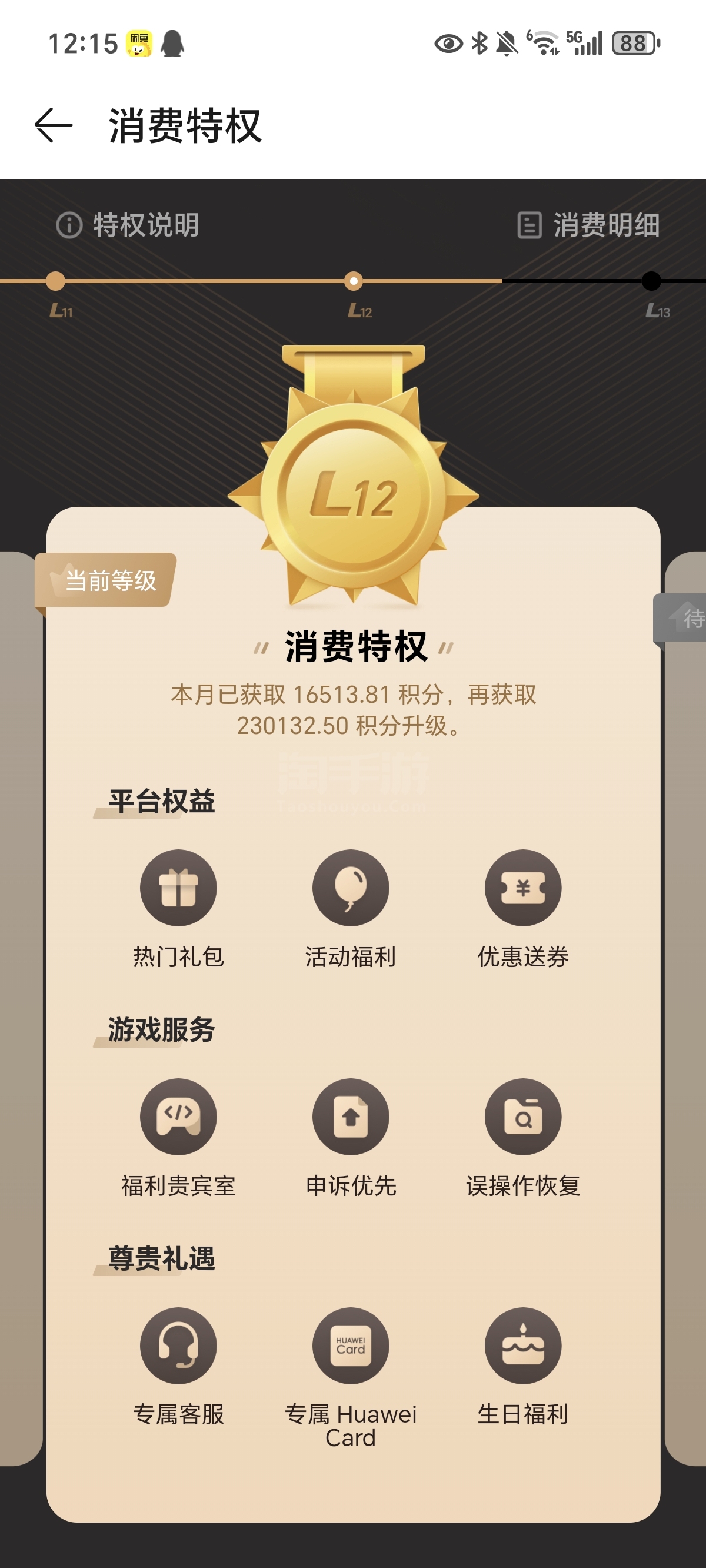
Task: Select the L11 level marker
Action: point(56,282)
